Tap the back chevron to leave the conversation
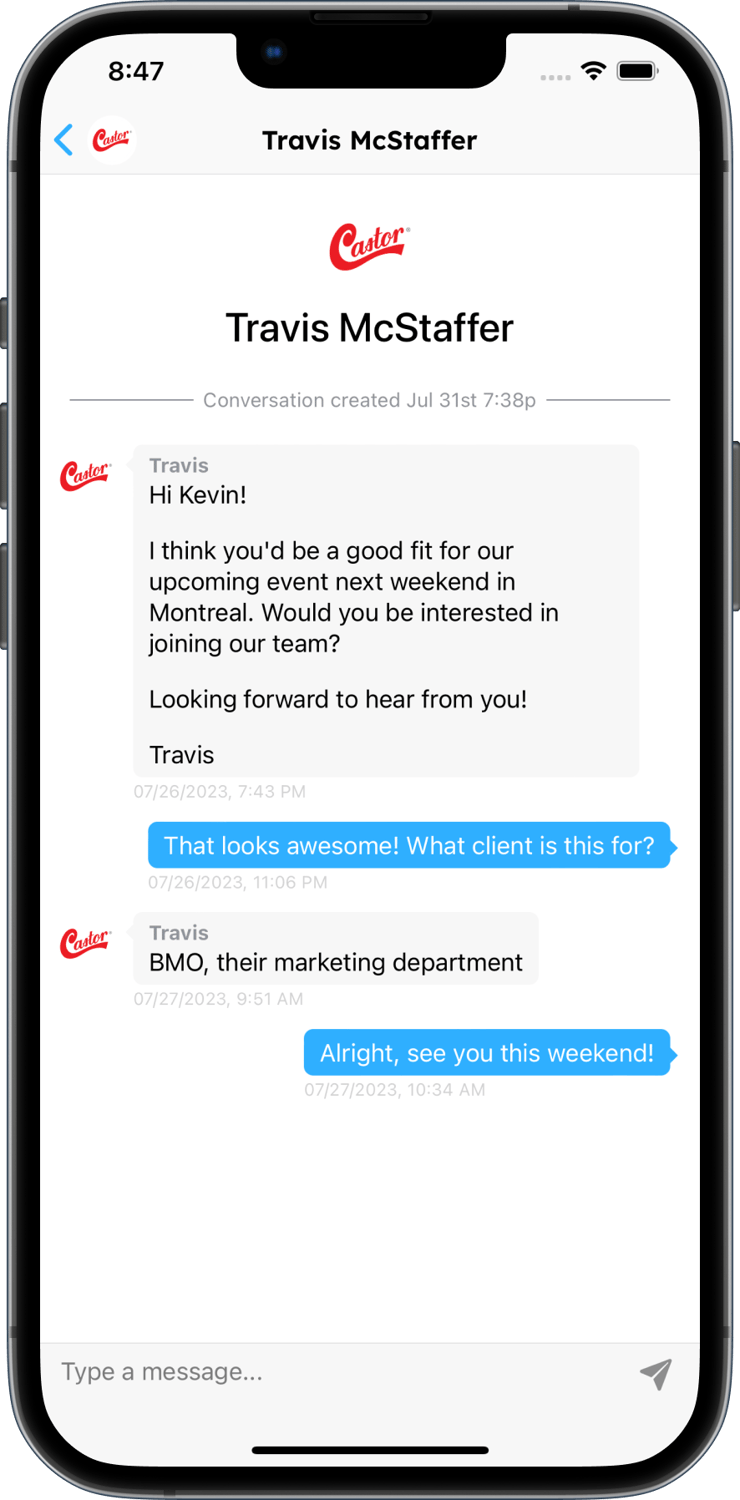740x1500 pixels. click(63, 140)
